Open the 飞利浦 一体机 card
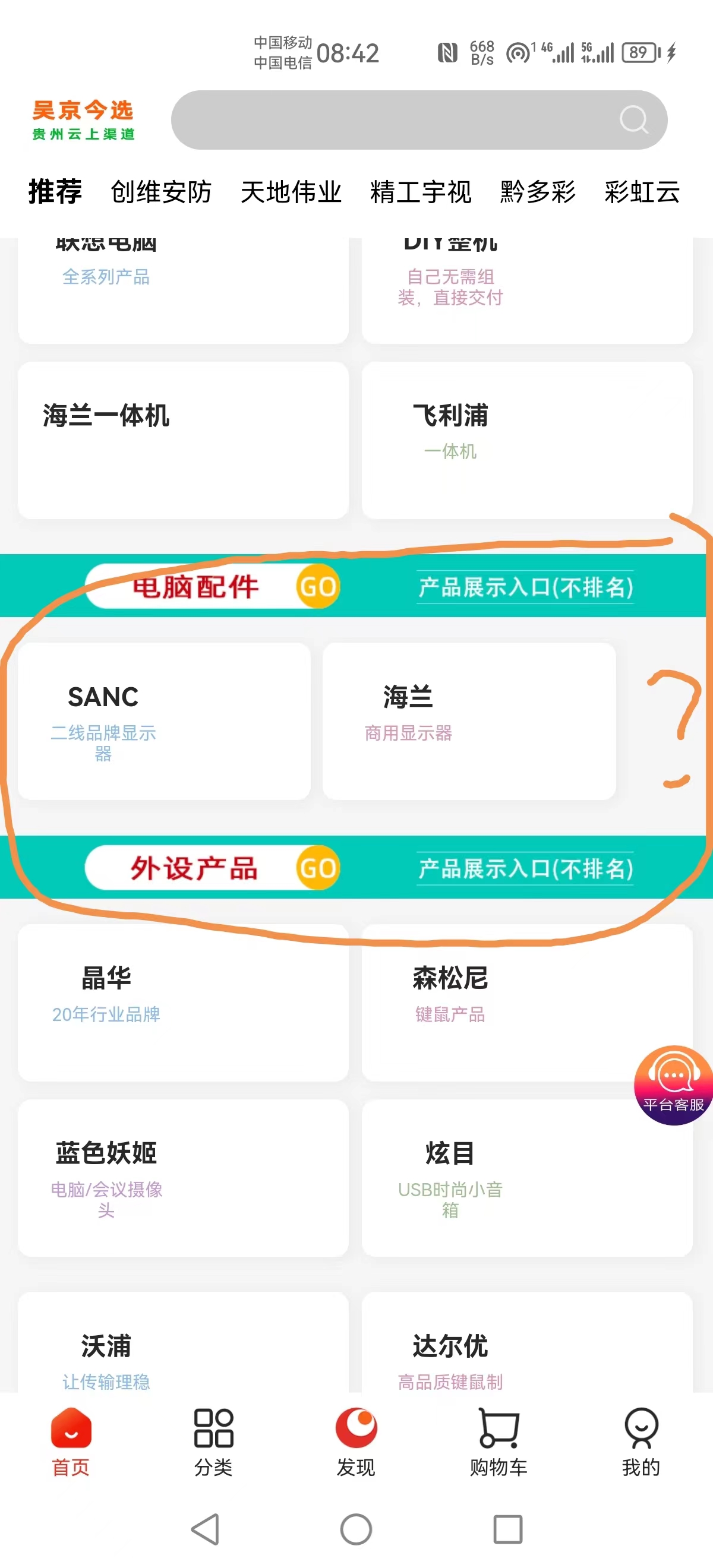The height and width of the screenshot is (1568, 713). click(526, 440)
